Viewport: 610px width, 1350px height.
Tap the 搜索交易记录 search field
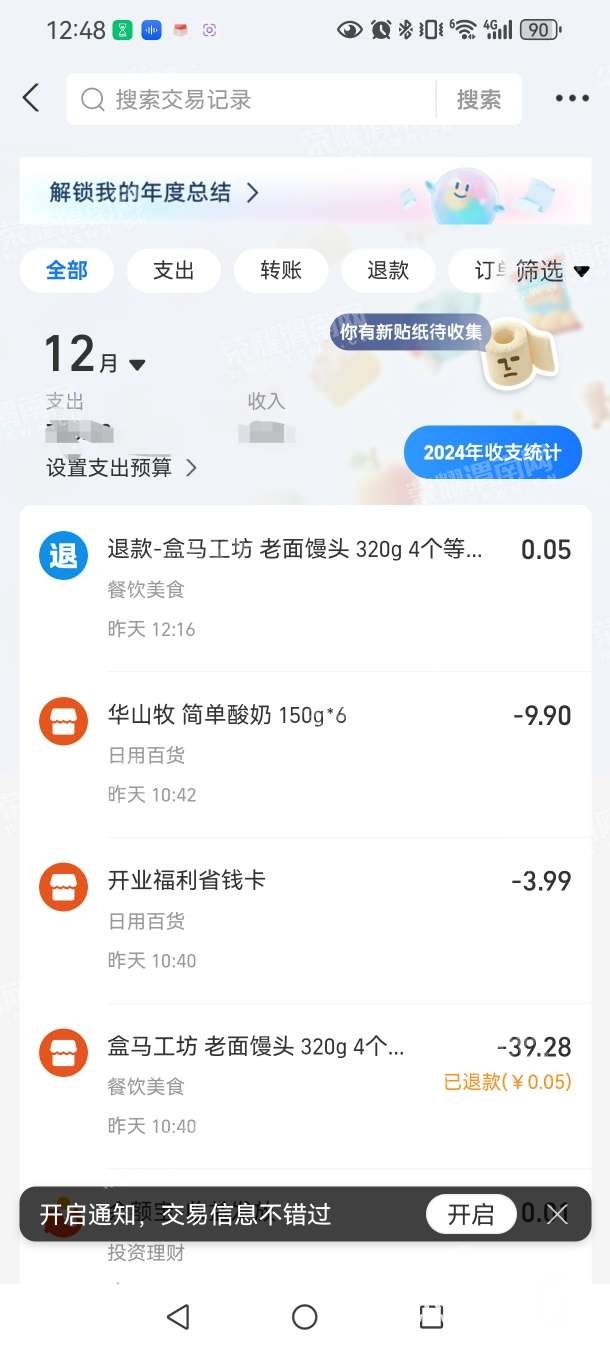(250, 99)
